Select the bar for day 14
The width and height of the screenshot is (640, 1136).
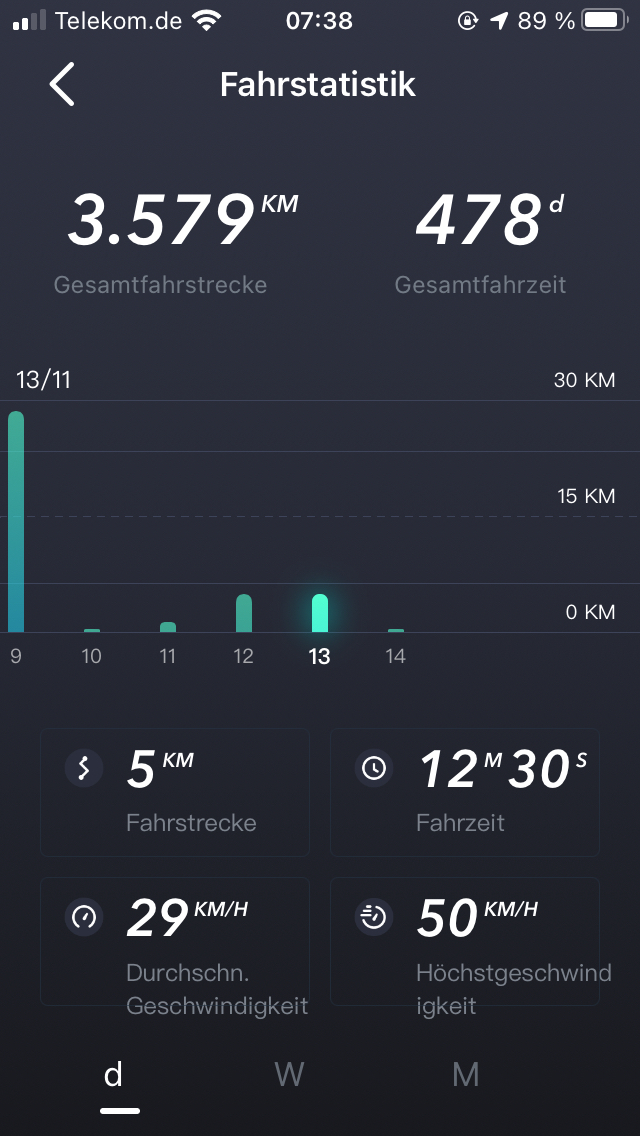pos(396,629)
